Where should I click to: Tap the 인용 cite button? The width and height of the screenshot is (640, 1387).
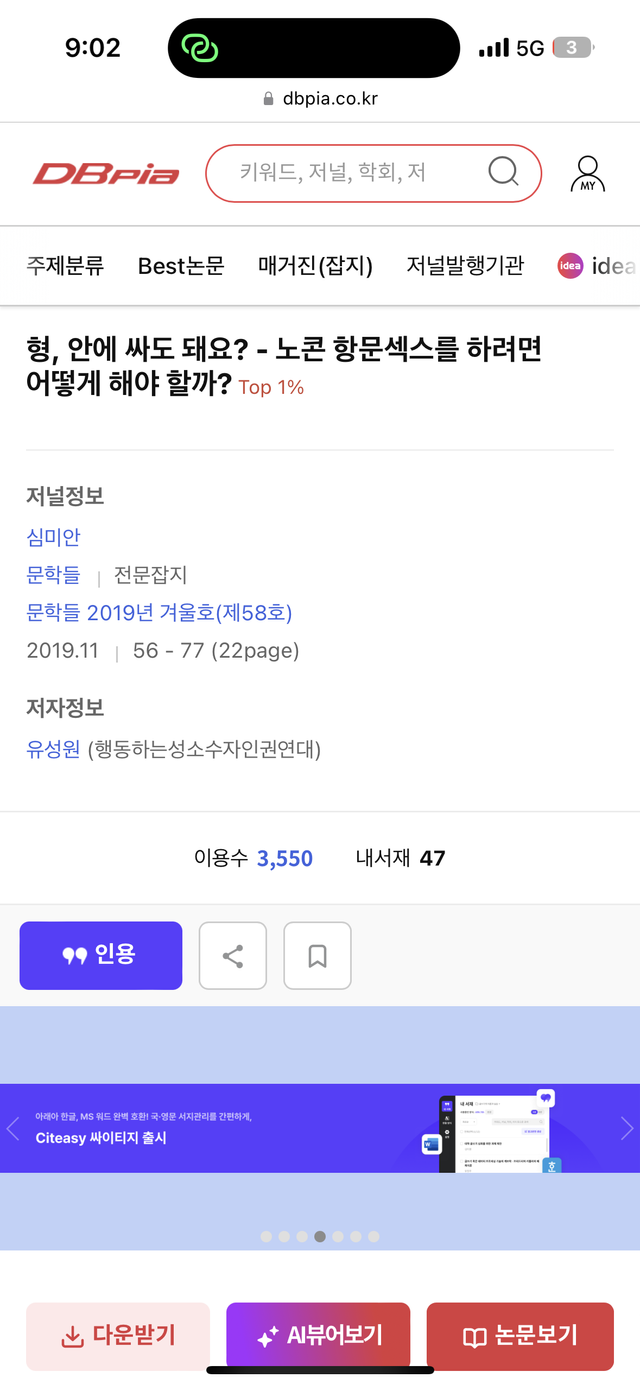tap(101, 956)
